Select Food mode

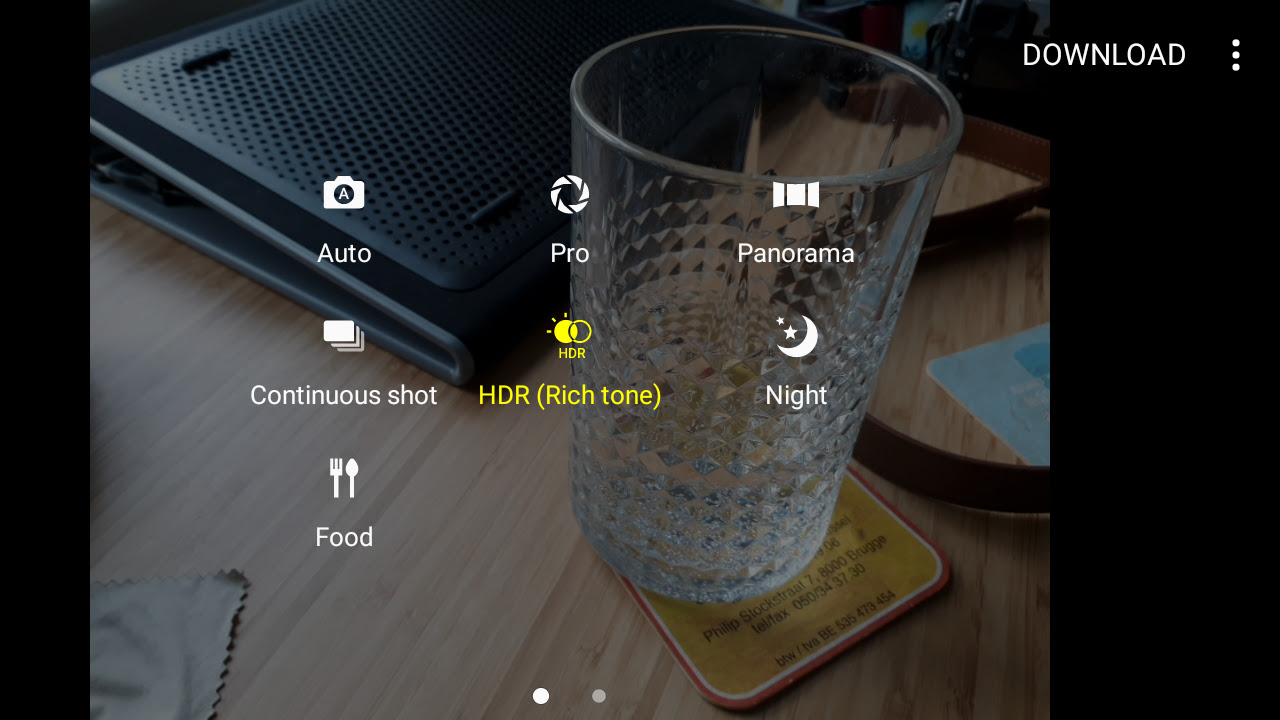(344, 503)
